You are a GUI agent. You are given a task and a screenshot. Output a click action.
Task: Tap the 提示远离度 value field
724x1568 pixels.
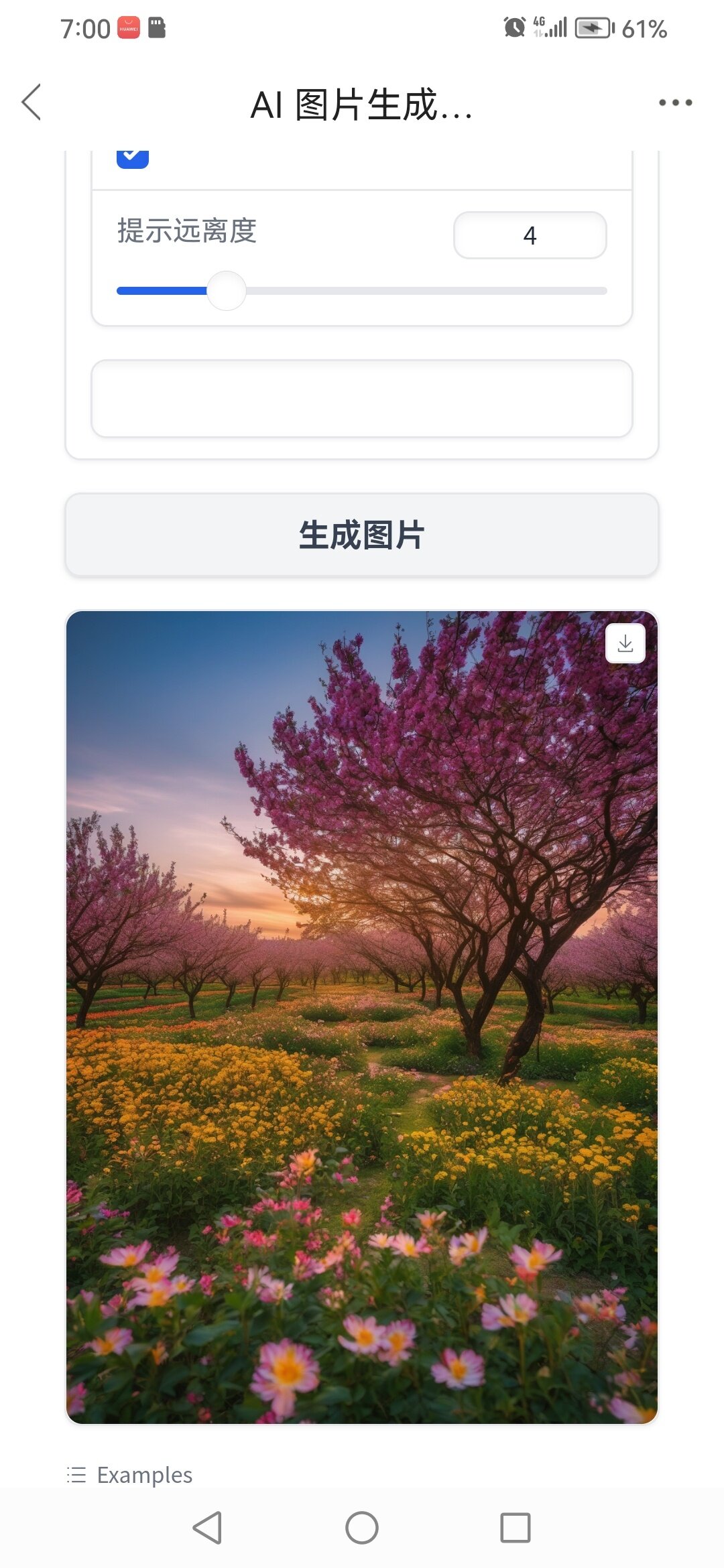pos(530,235)
